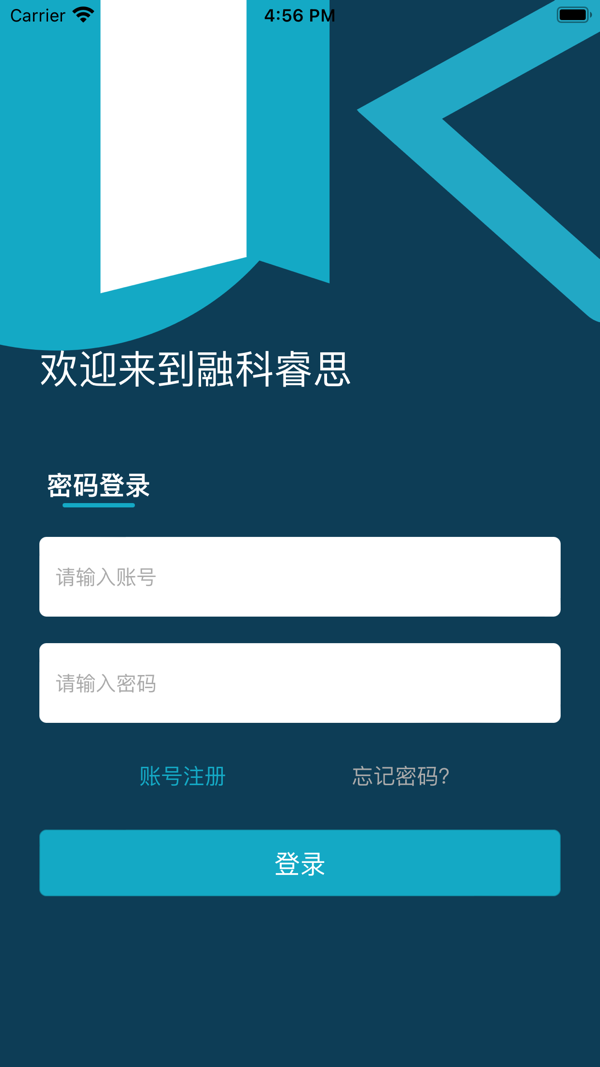This screenshot has width=600, height=1067.
Task: Tap the 请输入密码 password field
Action: (x=300, y=683)
